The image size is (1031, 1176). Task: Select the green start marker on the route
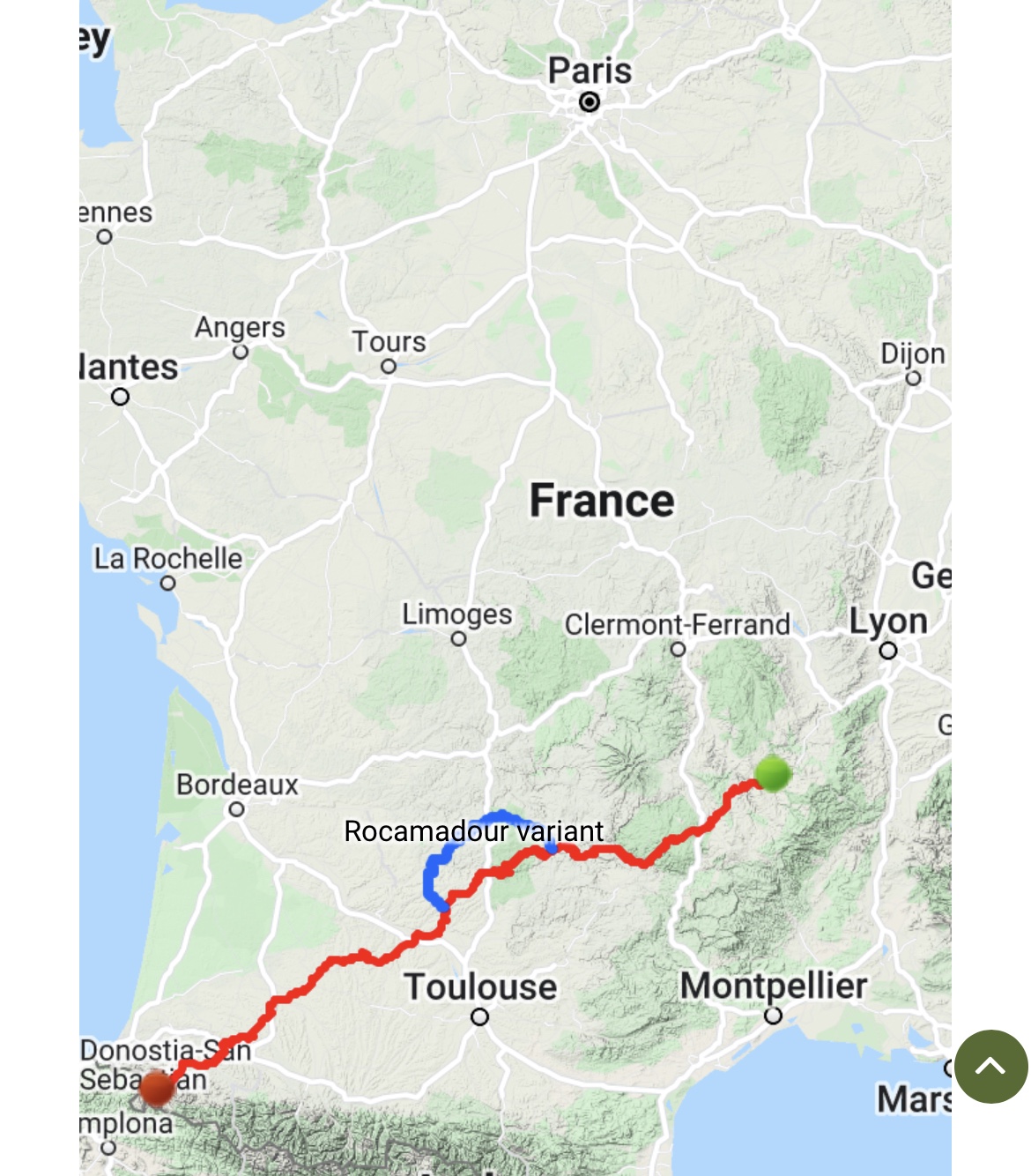773,774
